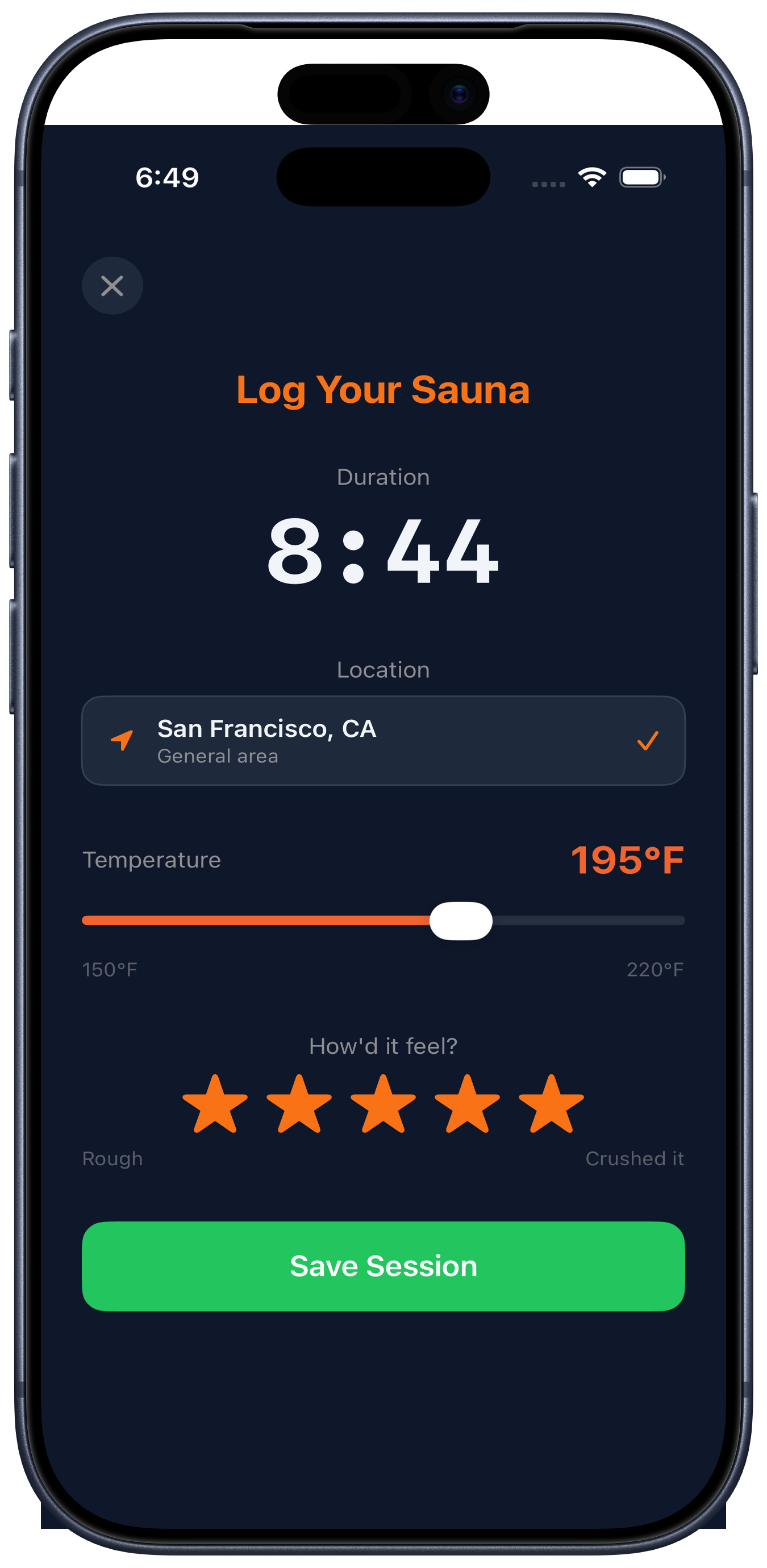The image size is (767, 1568).
Task: Close the Log Your Sauna screen
Action: click(x=112, y=285)
